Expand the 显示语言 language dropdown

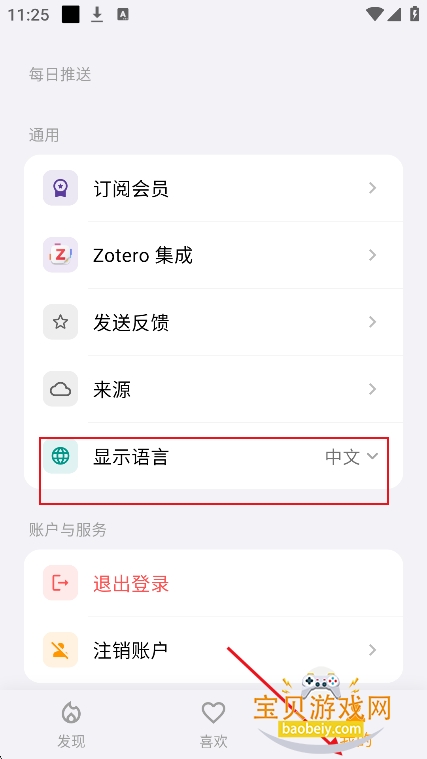214,456
